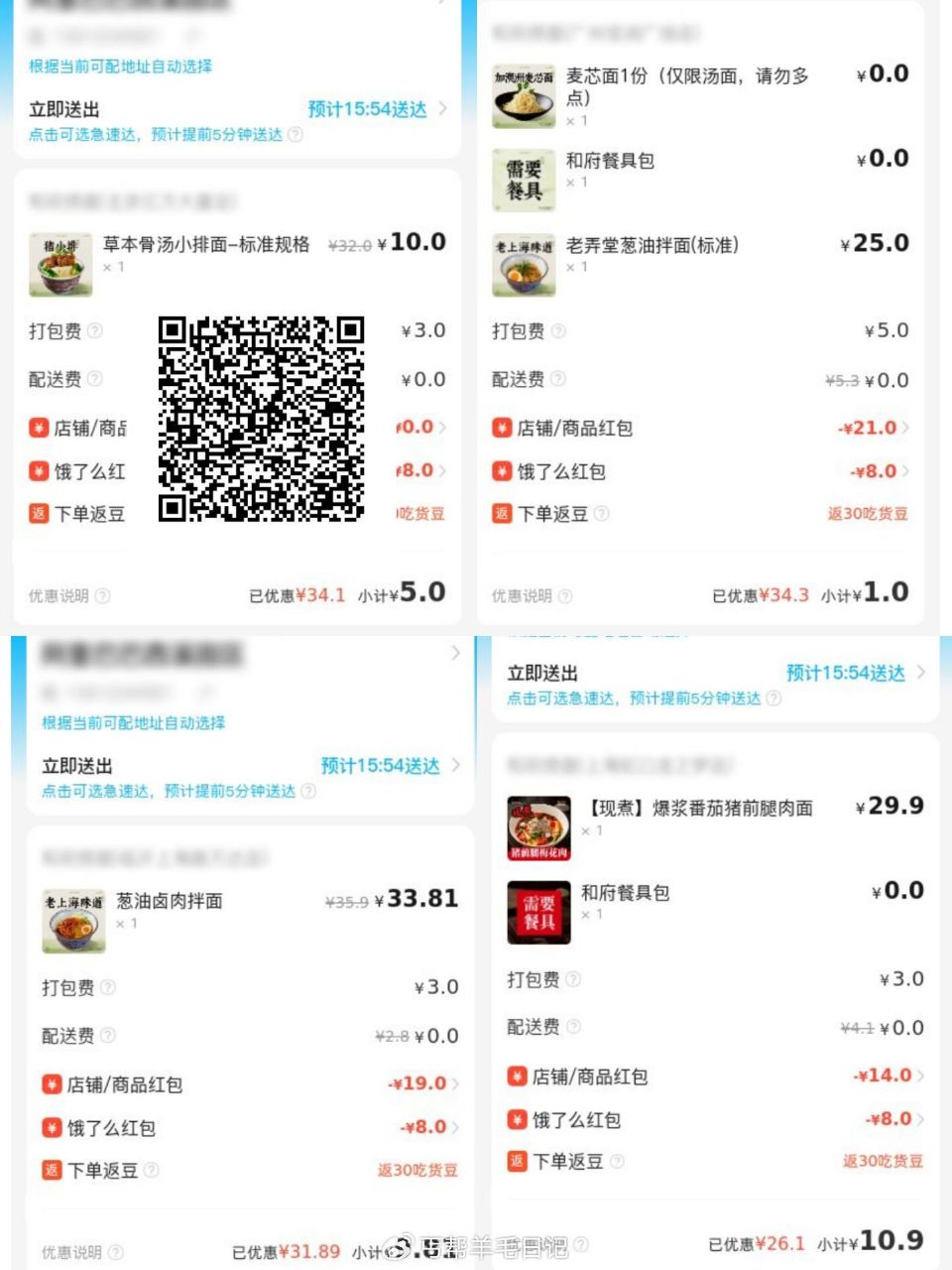
Task: Tap the 饿了么红包 icon in the 爆浆番茄 order
Action: coord(515,1120)
